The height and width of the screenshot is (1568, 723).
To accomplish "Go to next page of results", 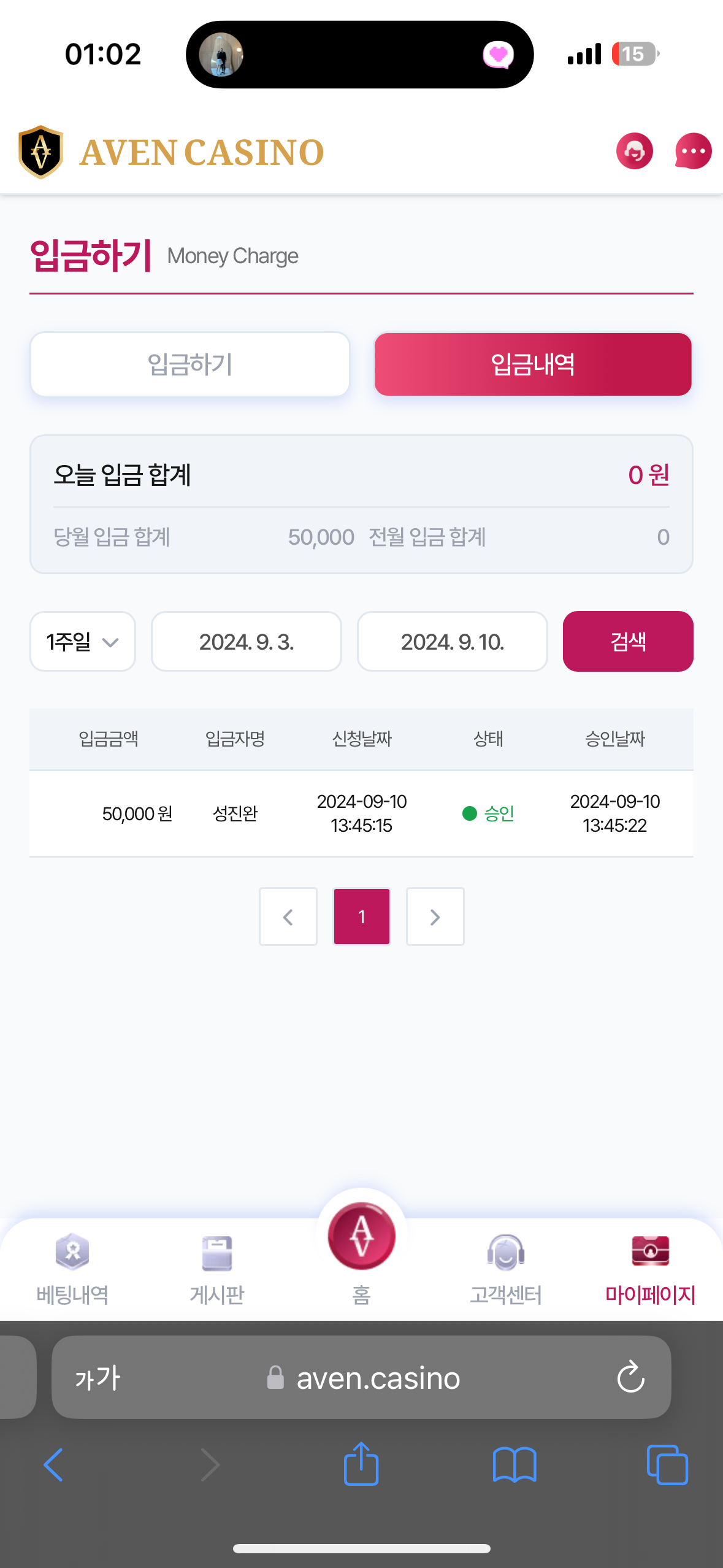I will click(x=435, y=917).
